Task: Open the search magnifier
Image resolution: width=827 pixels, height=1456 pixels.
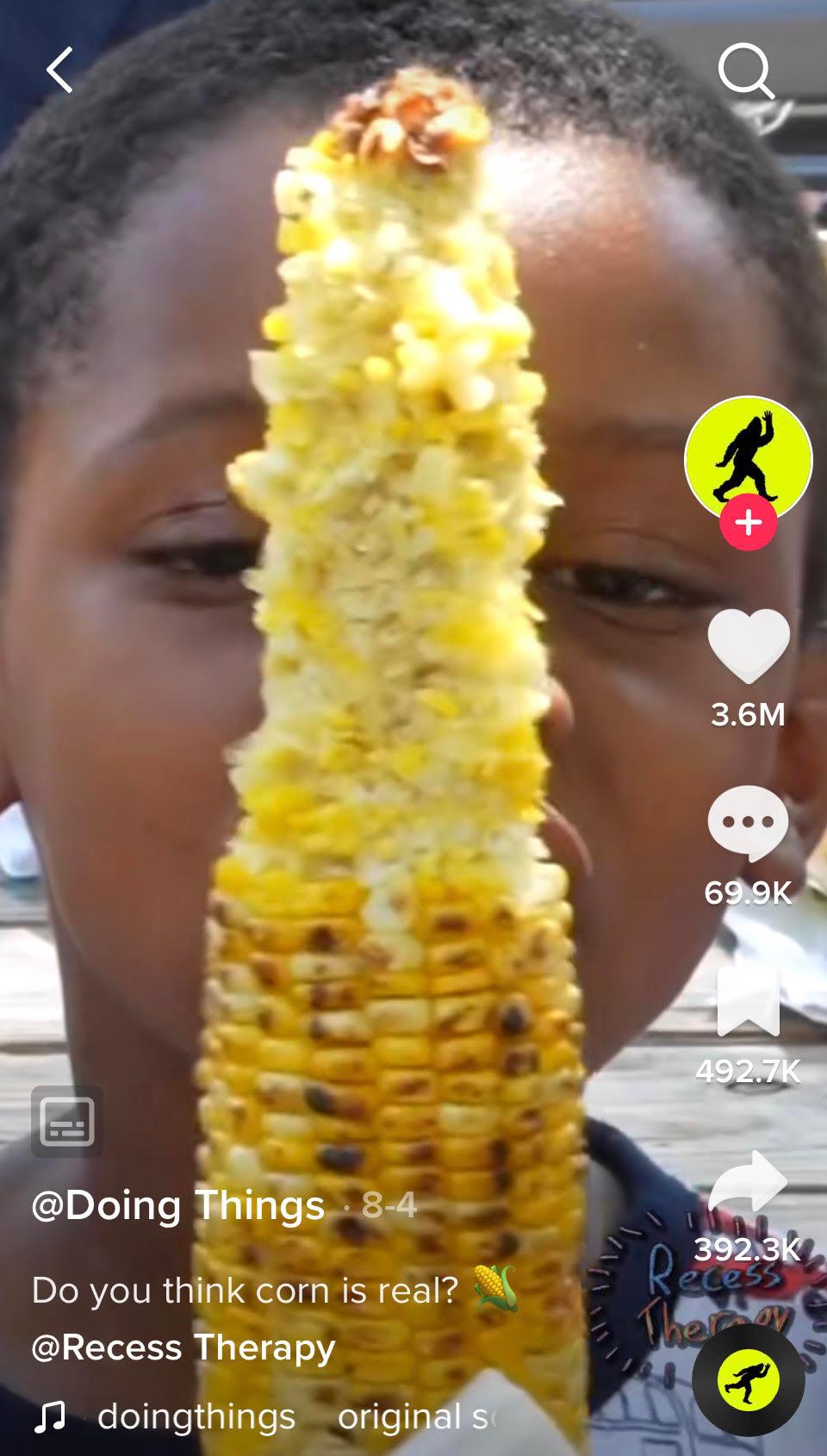Action: tap(746, 71)
